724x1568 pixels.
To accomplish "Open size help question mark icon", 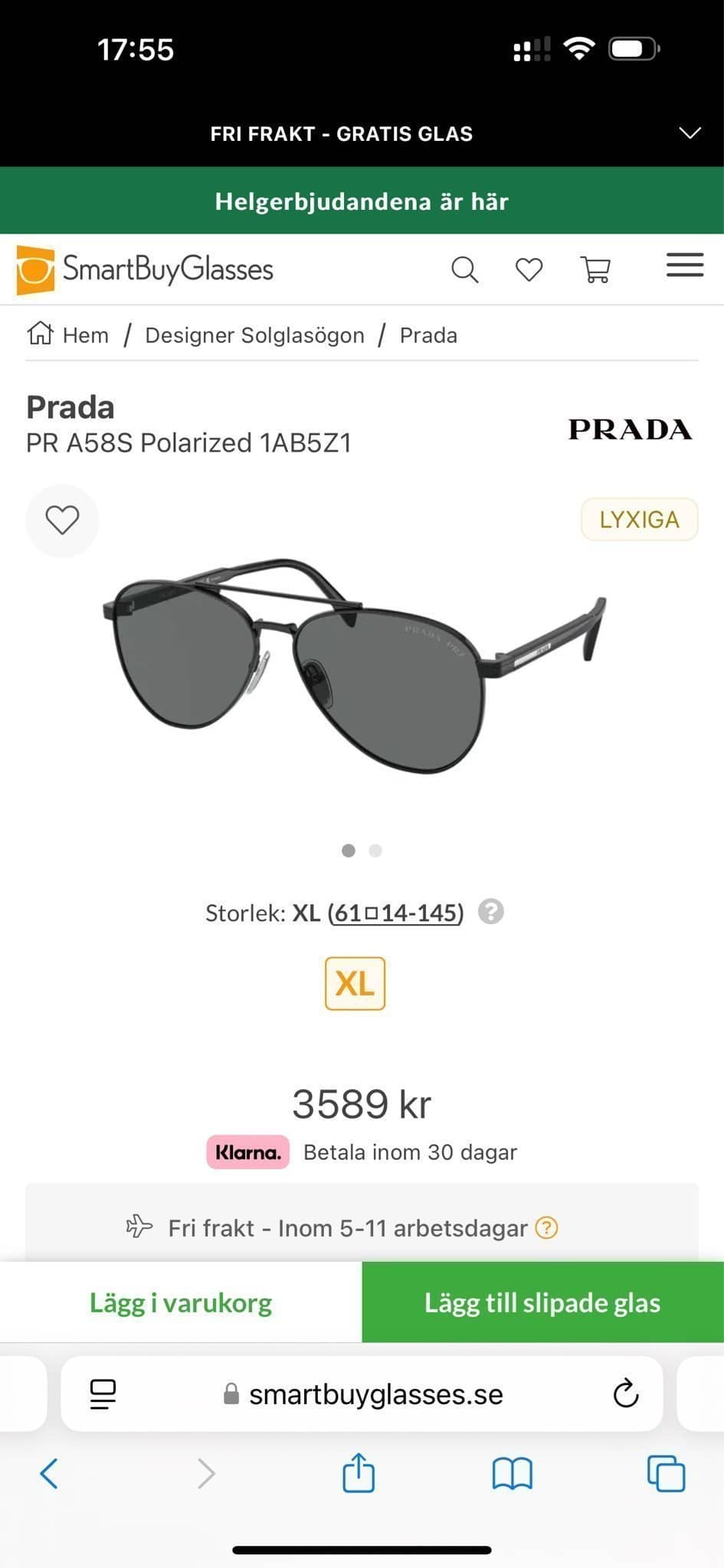I will (491, 911).
